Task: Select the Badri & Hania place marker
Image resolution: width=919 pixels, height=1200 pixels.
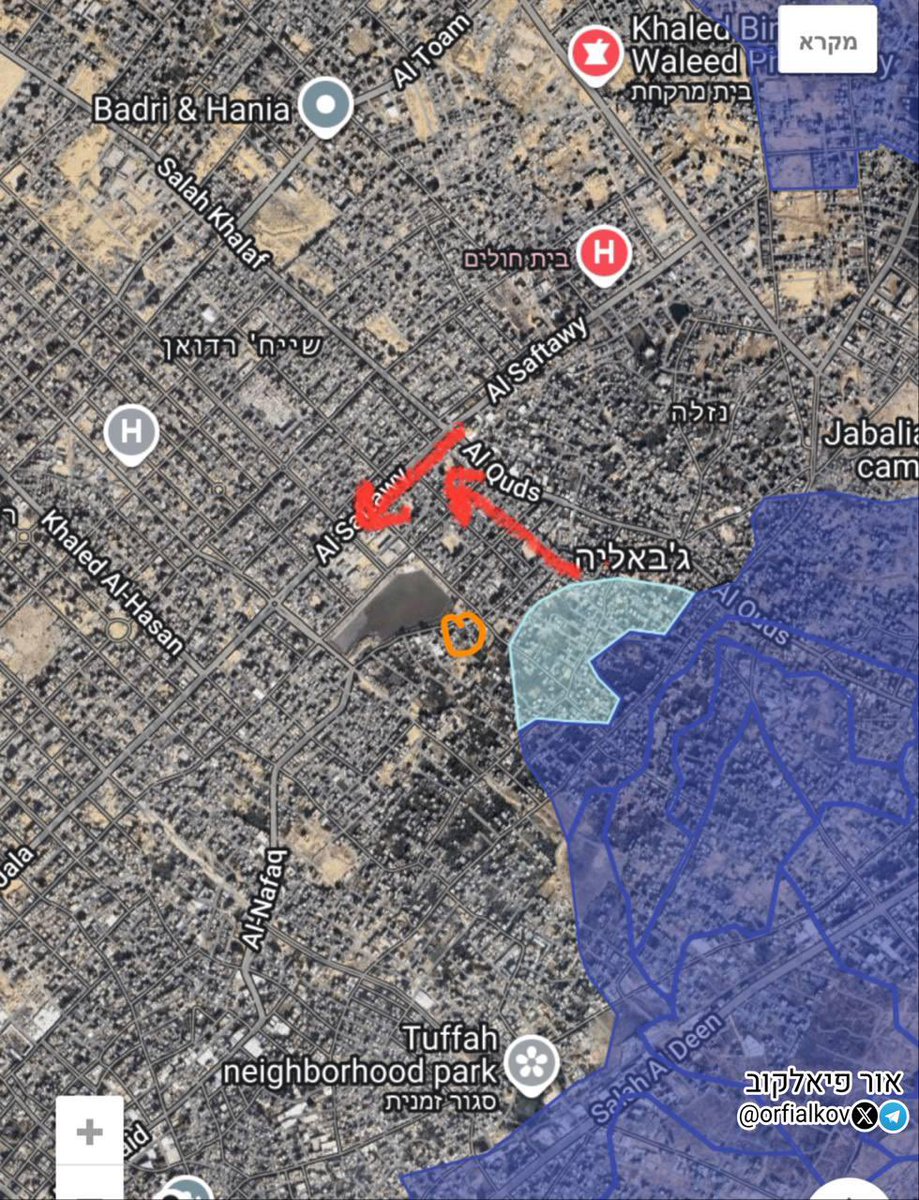Action: pos(326,106)
